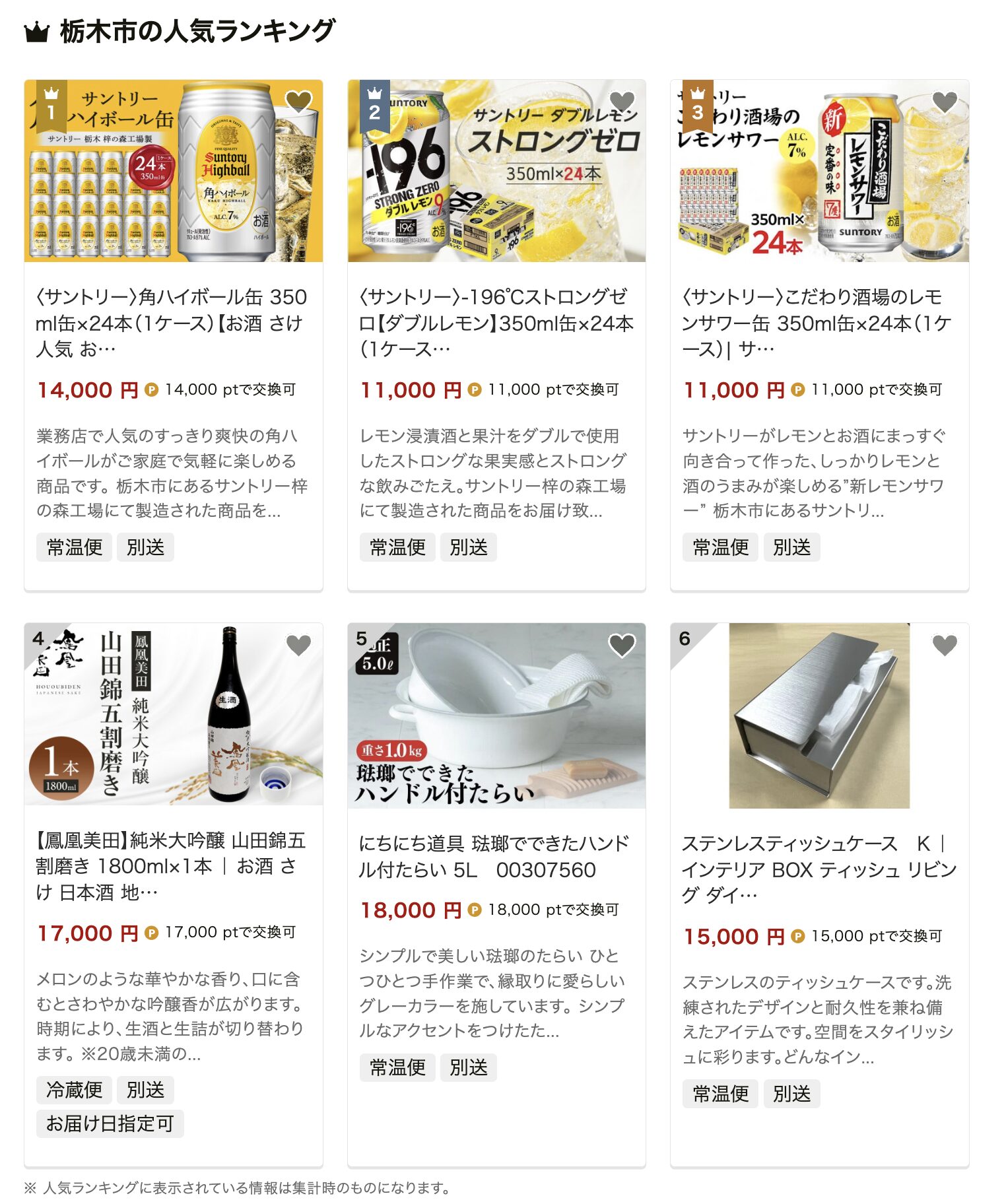Add Strong Zero Double Lemon to favorites
The height and width of the screenshot is (1204, 1006).
pos(622,102)
